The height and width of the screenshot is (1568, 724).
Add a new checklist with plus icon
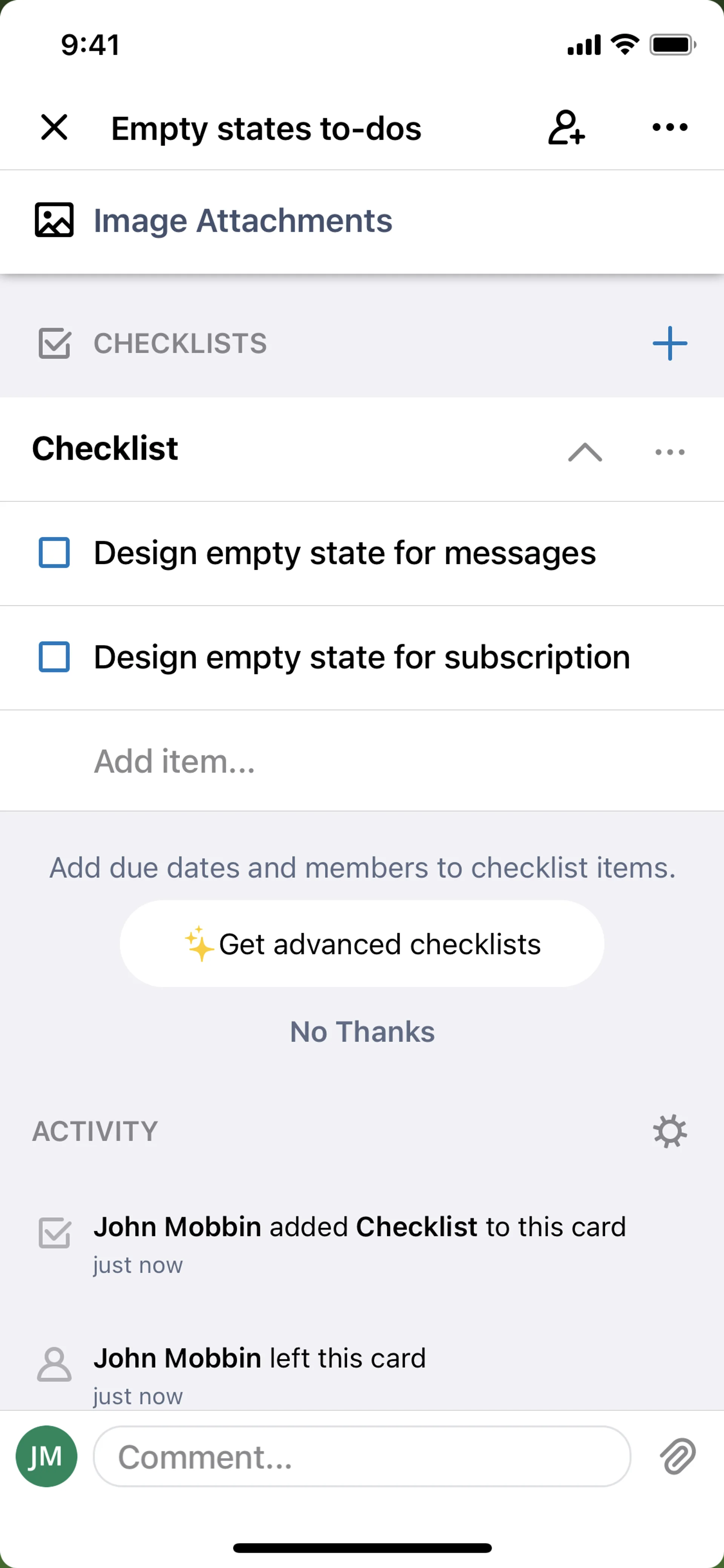click(x=669, y=343)
